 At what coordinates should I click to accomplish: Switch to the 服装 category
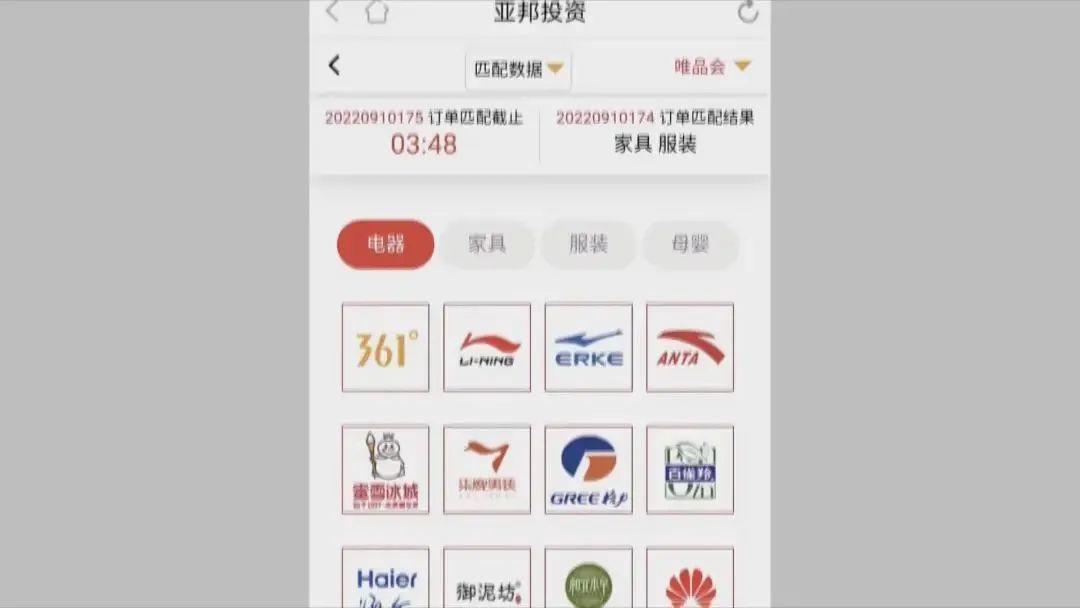588,245
